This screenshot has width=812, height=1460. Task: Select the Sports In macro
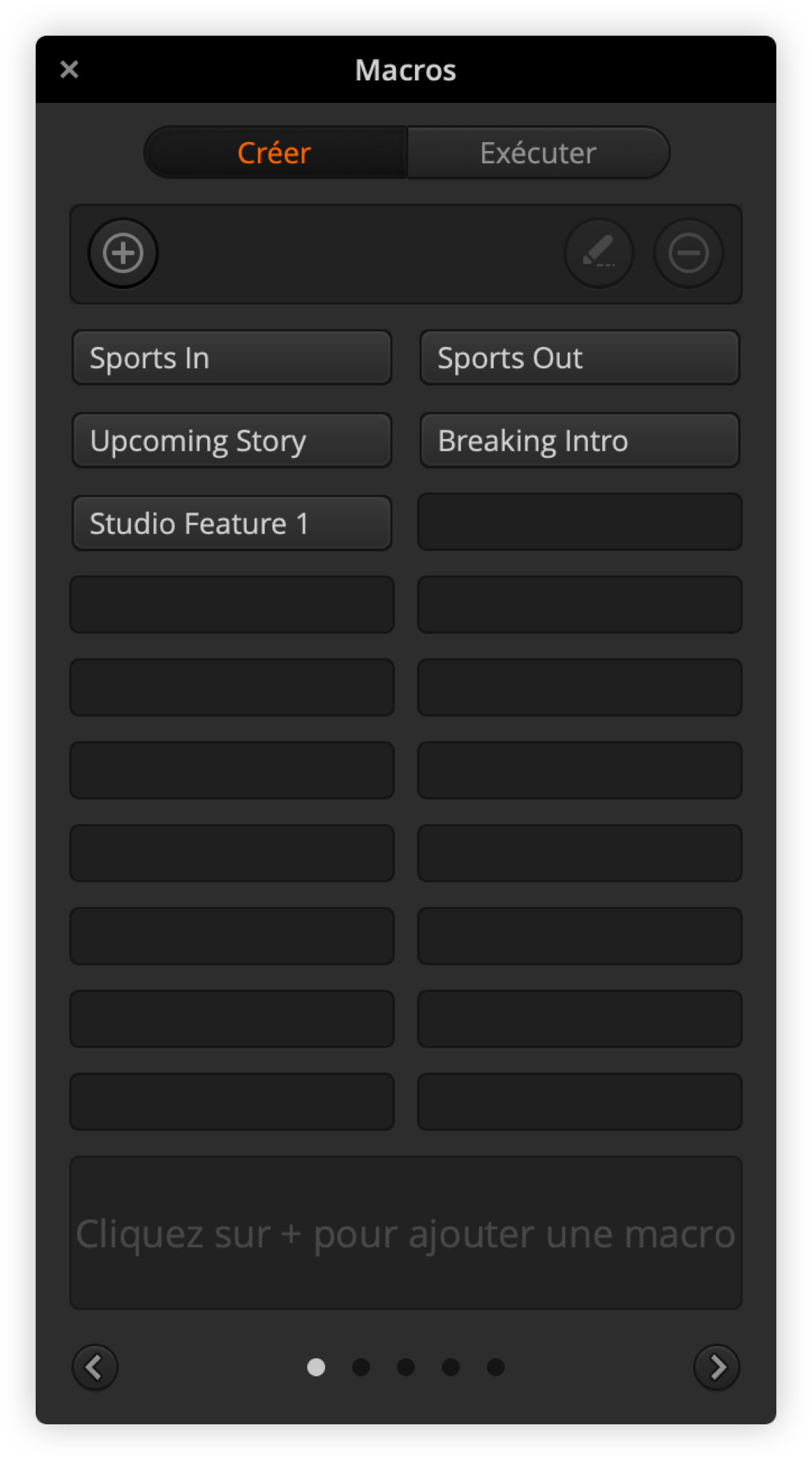coord(232,358)
